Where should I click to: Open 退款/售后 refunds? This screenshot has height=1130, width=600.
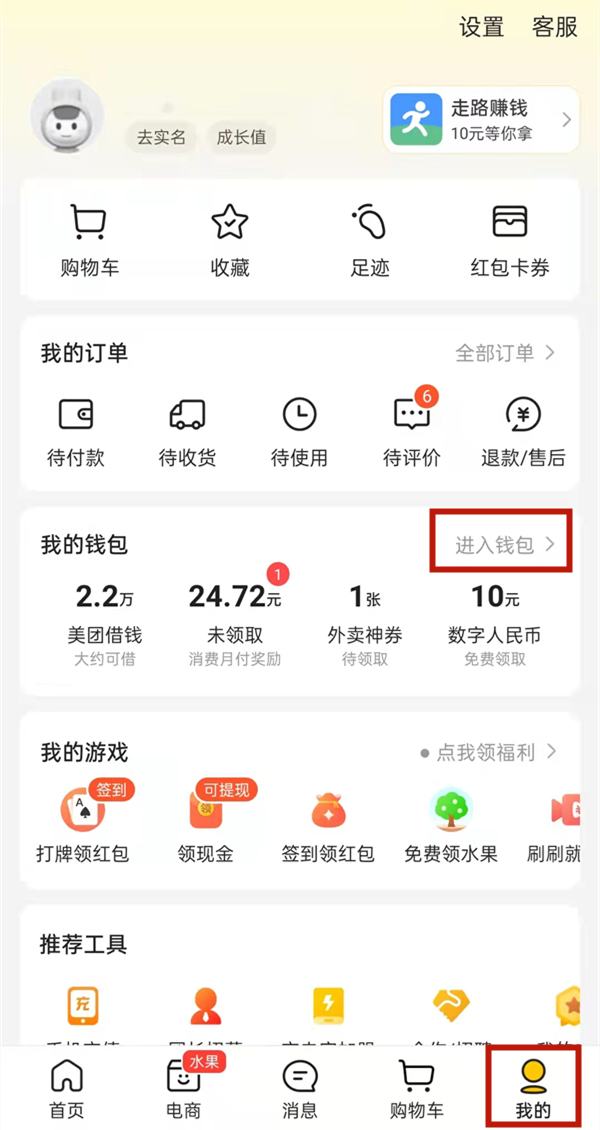pyautogui.click(x=523, y=431)
